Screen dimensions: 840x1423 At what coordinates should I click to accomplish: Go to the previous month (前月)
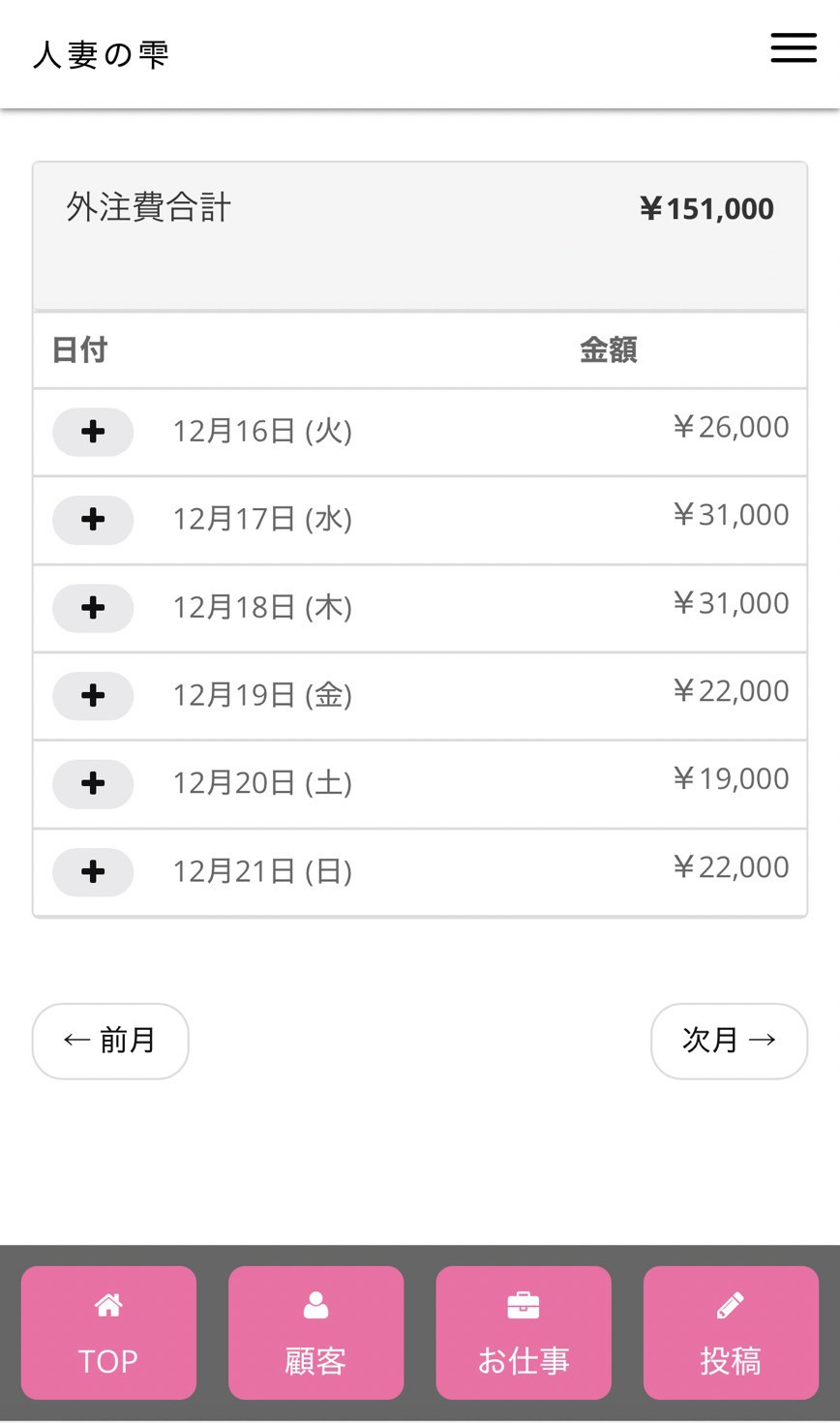coord(110,1041)
